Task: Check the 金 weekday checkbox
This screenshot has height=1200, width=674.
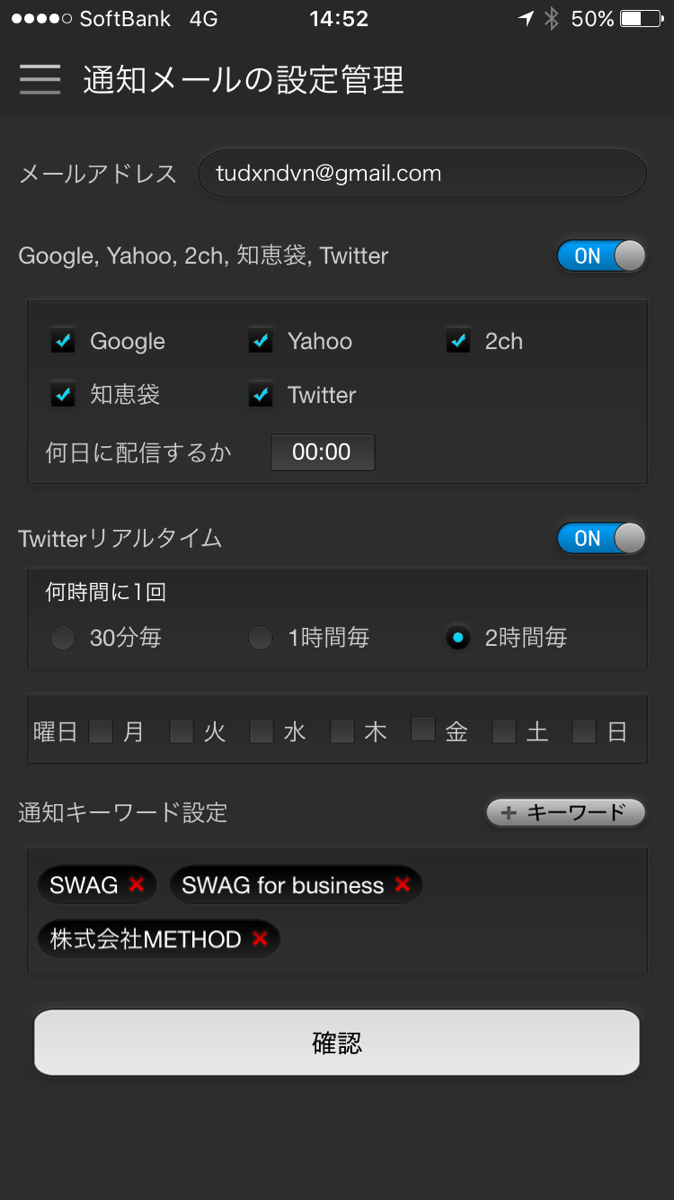Action: coord(424,729)
